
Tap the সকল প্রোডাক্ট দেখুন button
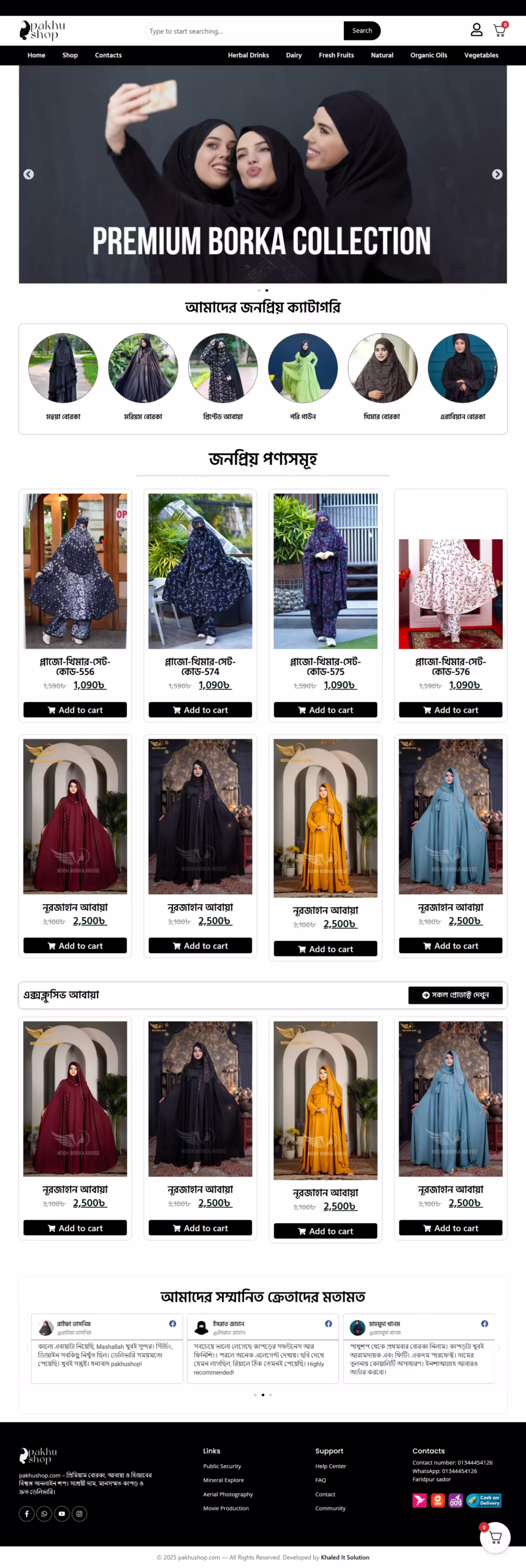coord(455,995)
